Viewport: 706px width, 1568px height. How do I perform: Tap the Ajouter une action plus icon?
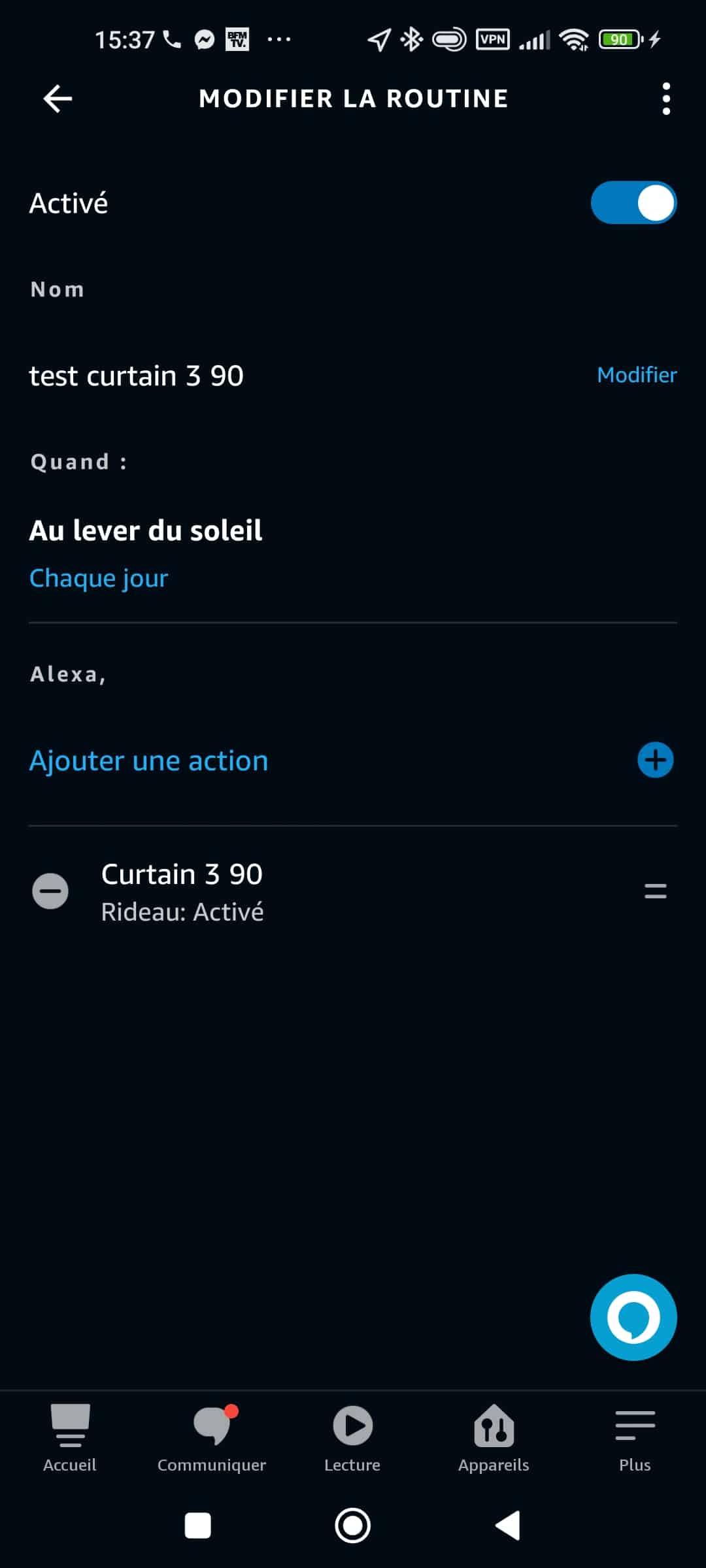[655, 760]
